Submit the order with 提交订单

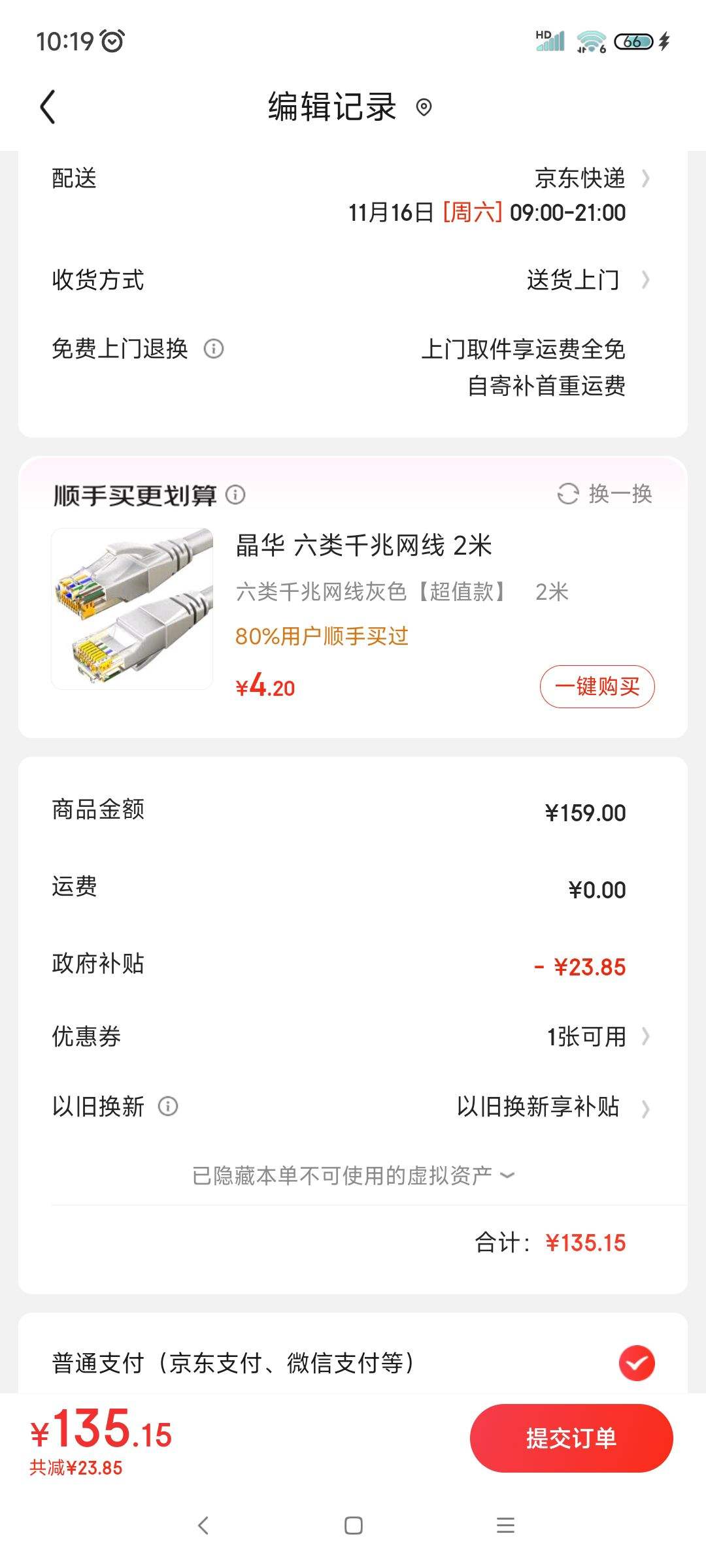[571, 1438]
